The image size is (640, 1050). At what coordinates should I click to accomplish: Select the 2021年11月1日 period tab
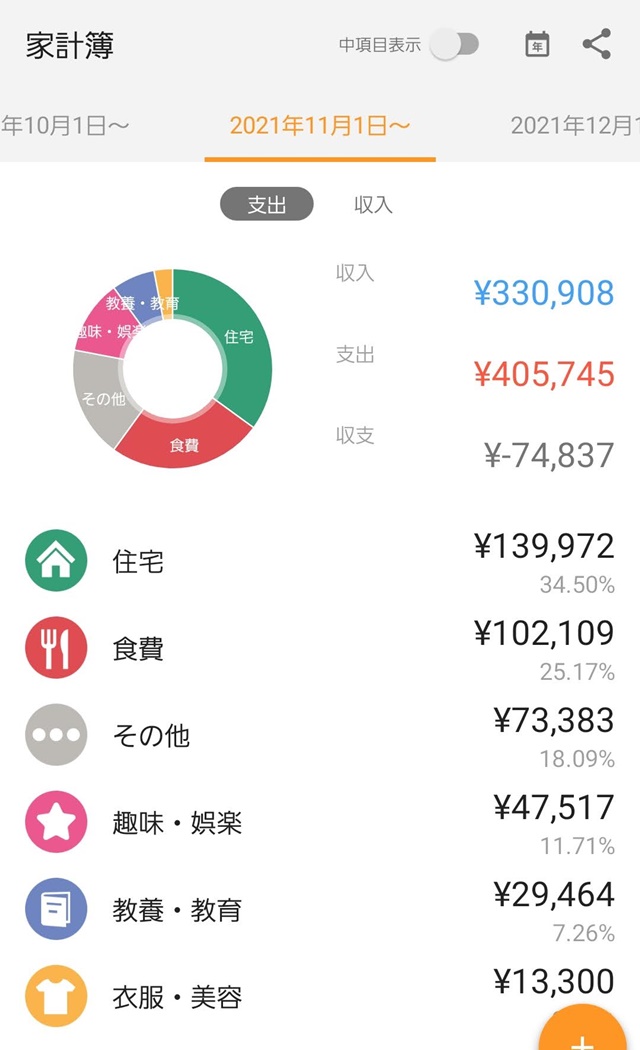pyautogui.click(x=320, y=125)
